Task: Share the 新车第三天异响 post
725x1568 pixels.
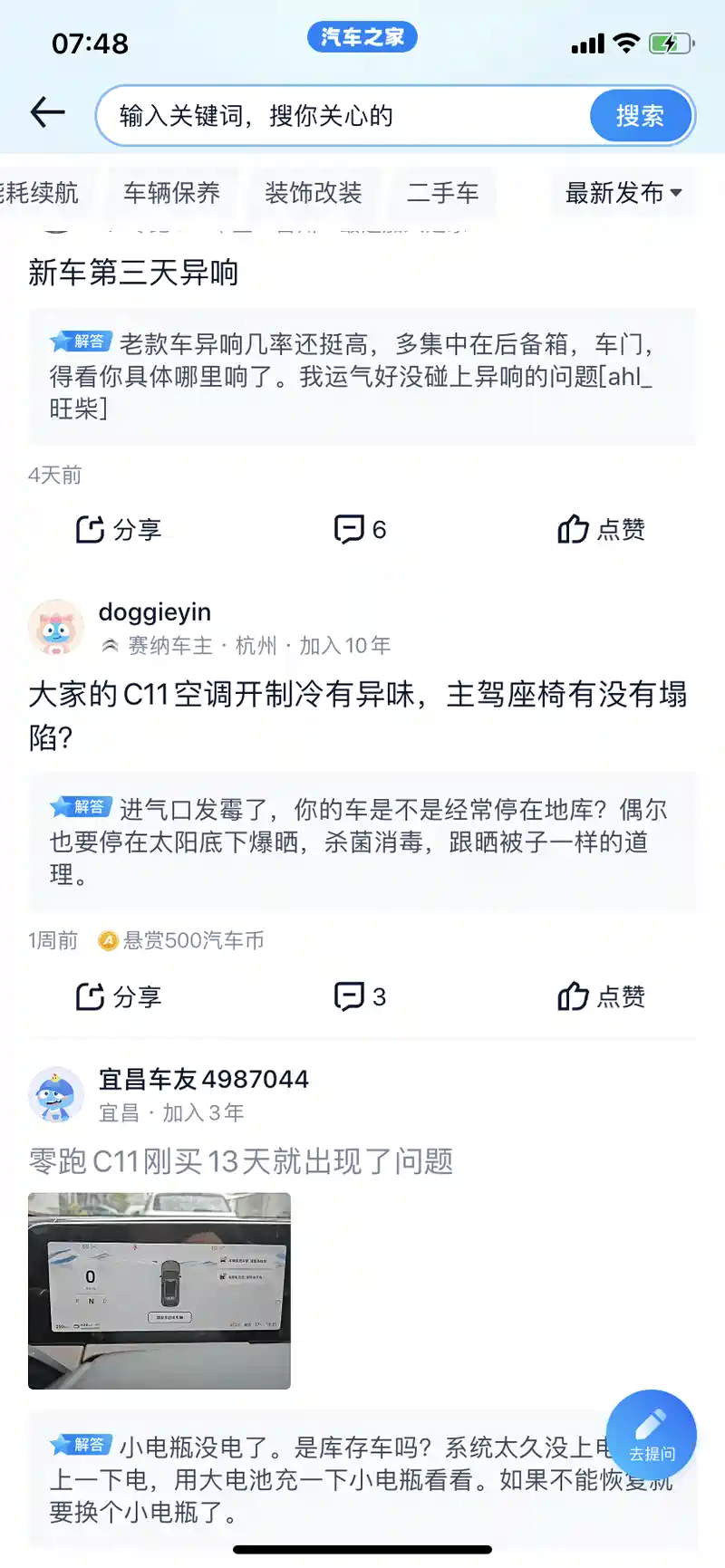Action: tap(118, 529)
